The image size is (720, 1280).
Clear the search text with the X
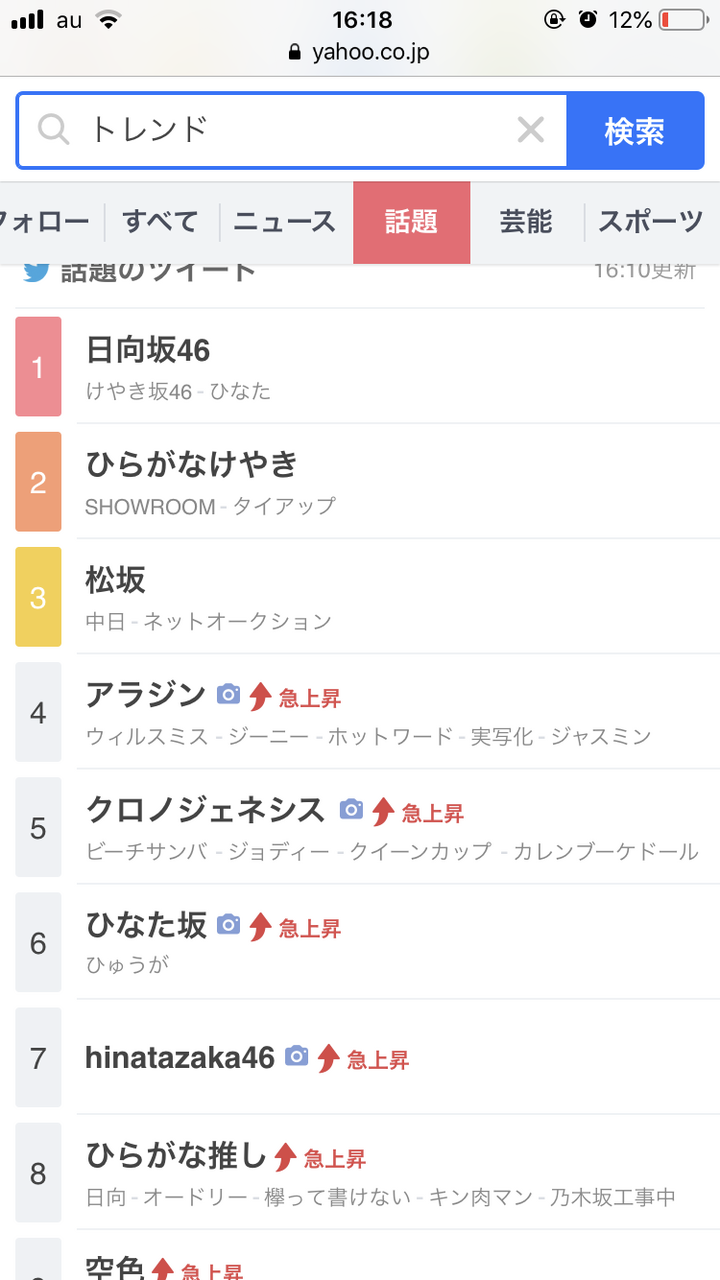(530, 130)
